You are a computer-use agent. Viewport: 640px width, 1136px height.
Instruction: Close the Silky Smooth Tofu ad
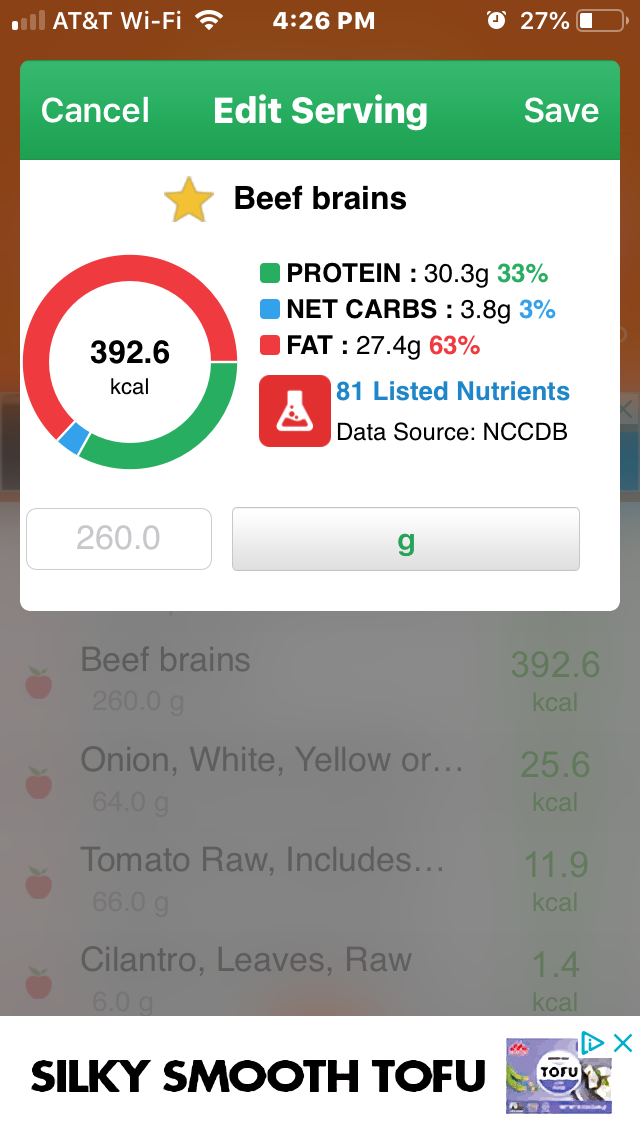pyautogui.click(x=623, y=1043)
